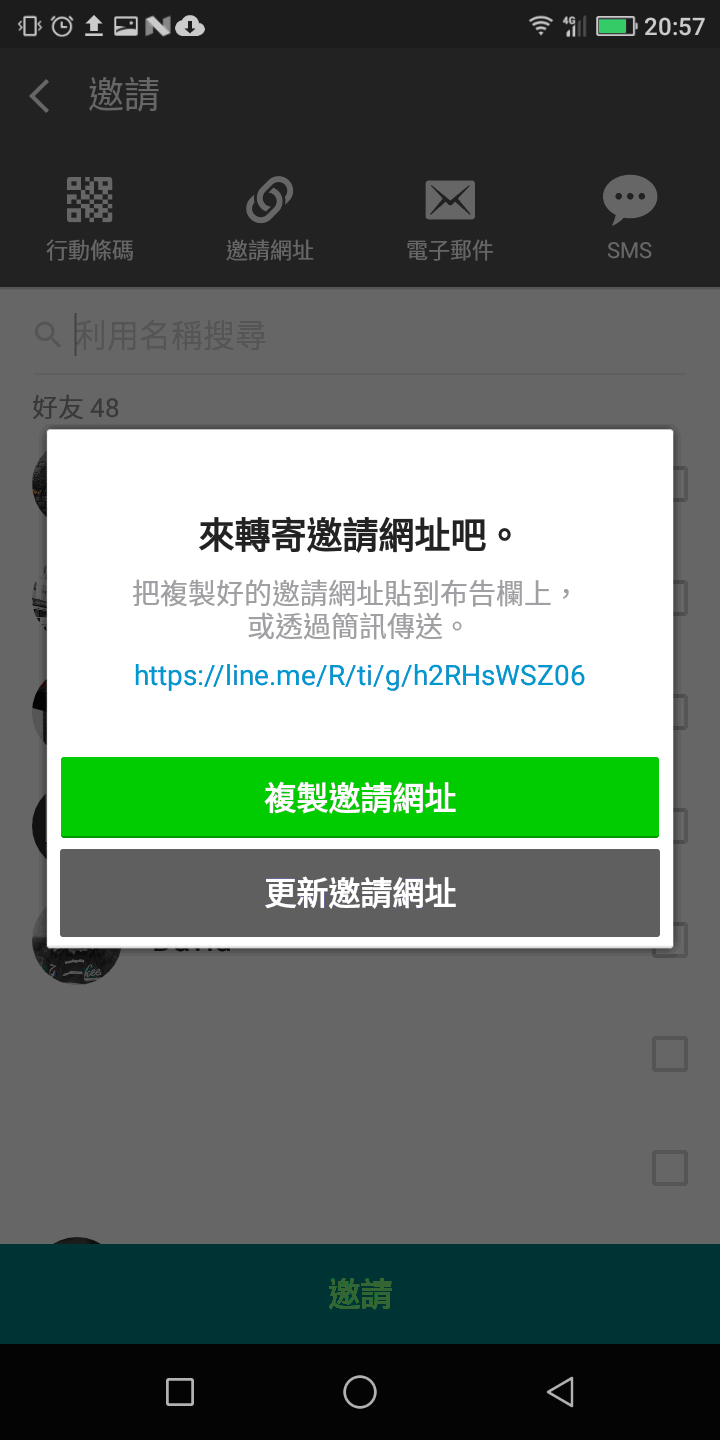720x1440 pixels.
Task: Select the 邀請網址 invite option
Action: pos(270,218)
